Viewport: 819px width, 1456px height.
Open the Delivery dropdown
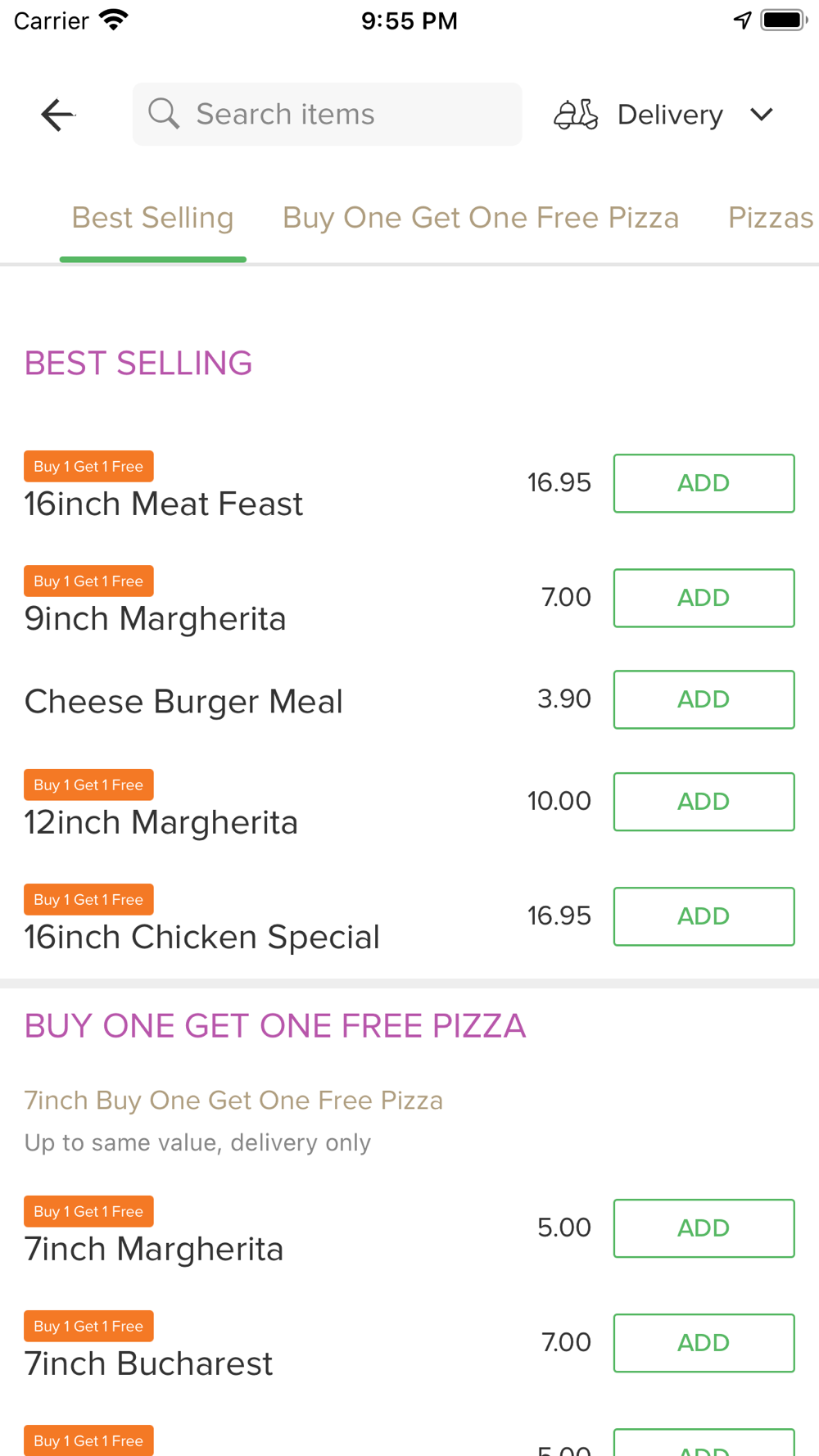click(x=664, y=115)
